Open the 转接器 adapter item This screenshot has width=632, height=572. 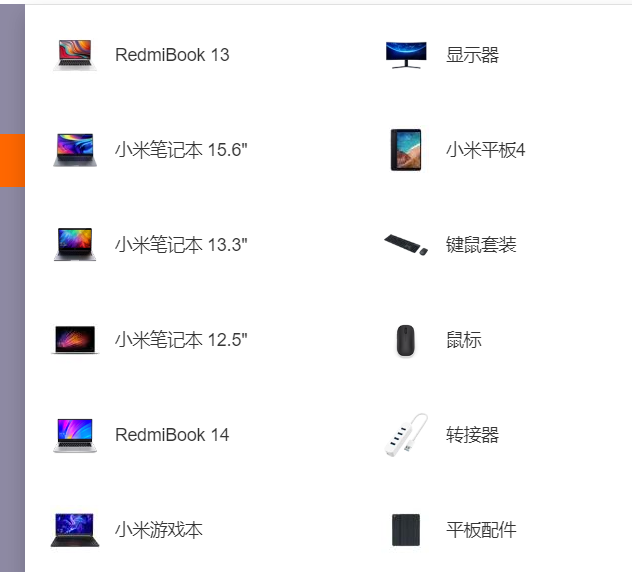point(471,435)
